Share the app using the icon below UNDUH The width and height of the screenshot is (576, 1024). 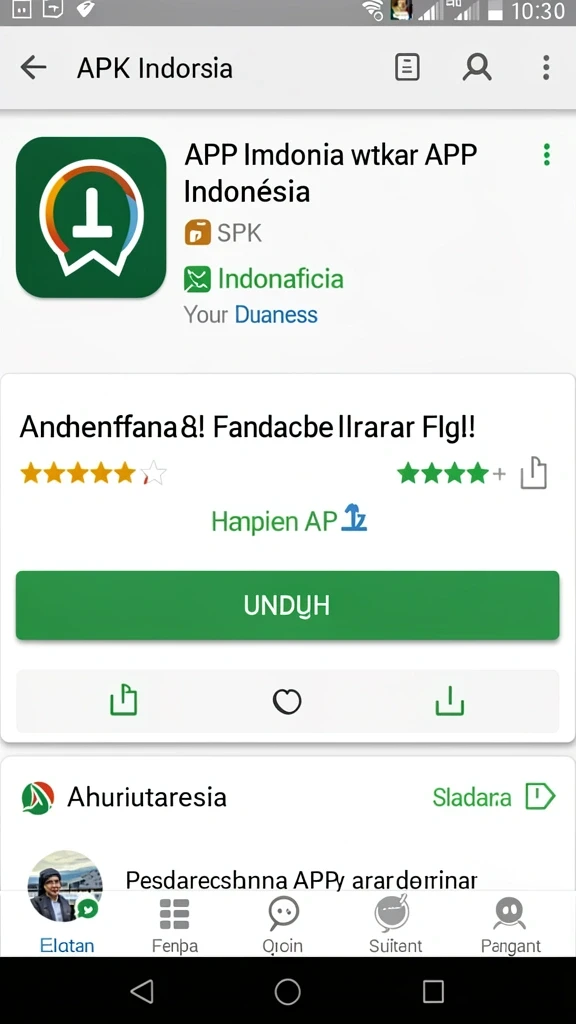(x=123, y=702)
